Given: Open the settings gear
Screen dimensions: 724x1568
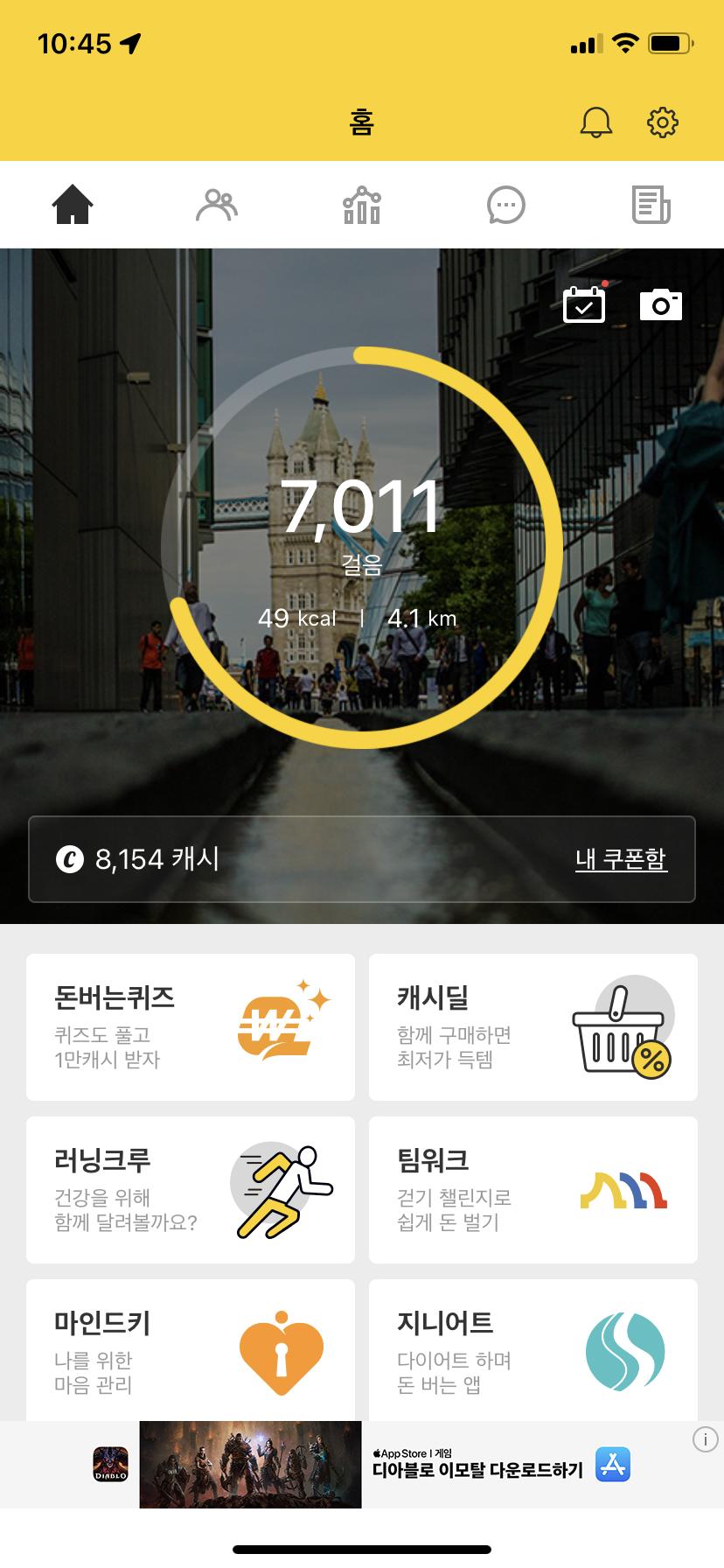Looking at the screenshot, I should coord(662,122).
